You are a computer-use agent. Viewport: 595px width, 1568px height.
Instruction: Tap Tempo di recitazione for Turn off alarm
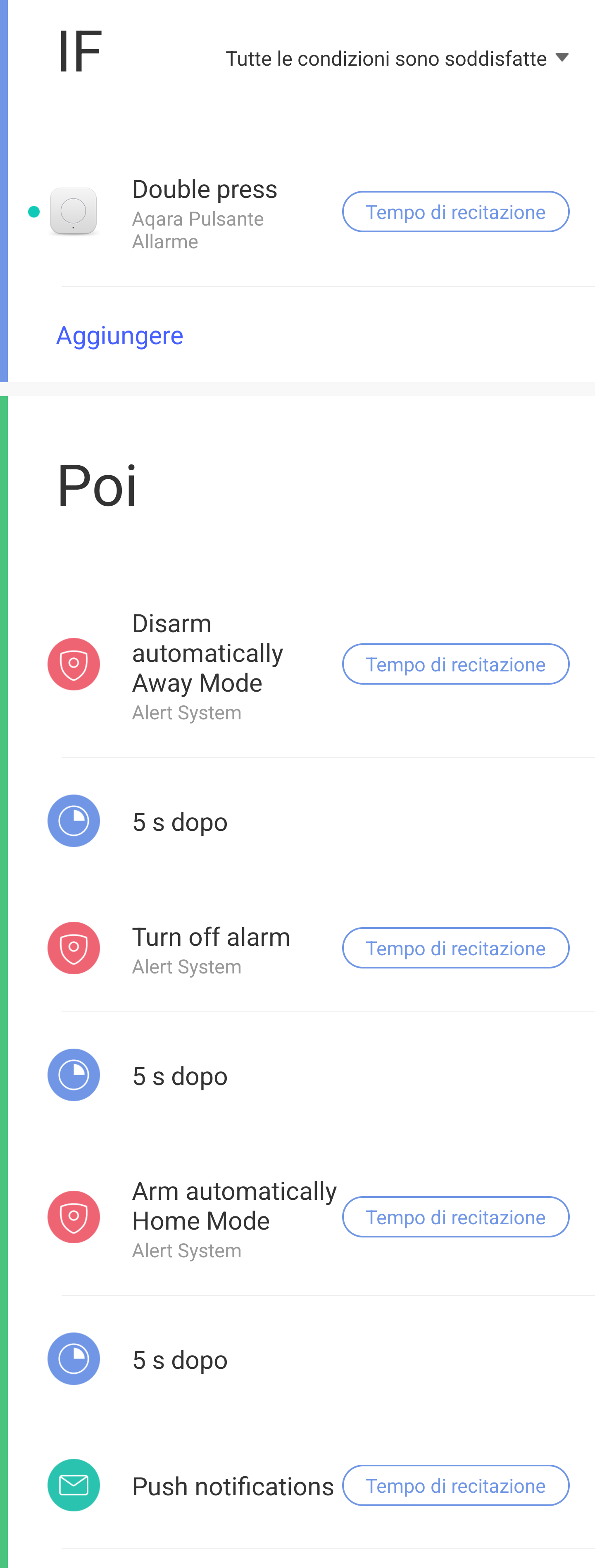tap(455, 948)
